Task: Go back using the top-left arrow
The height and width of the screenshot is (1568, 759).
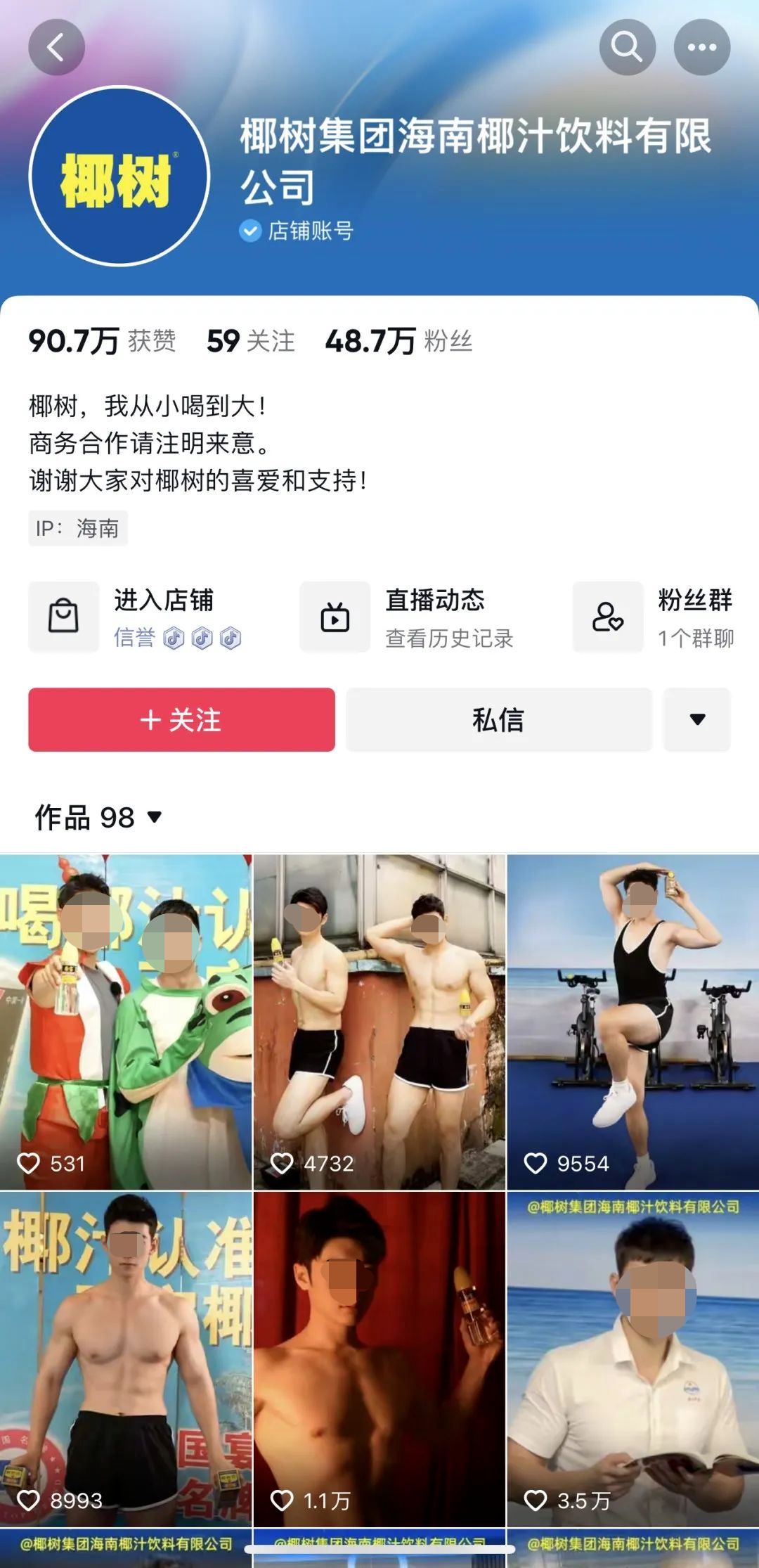Action: click(x=56, y=47)
